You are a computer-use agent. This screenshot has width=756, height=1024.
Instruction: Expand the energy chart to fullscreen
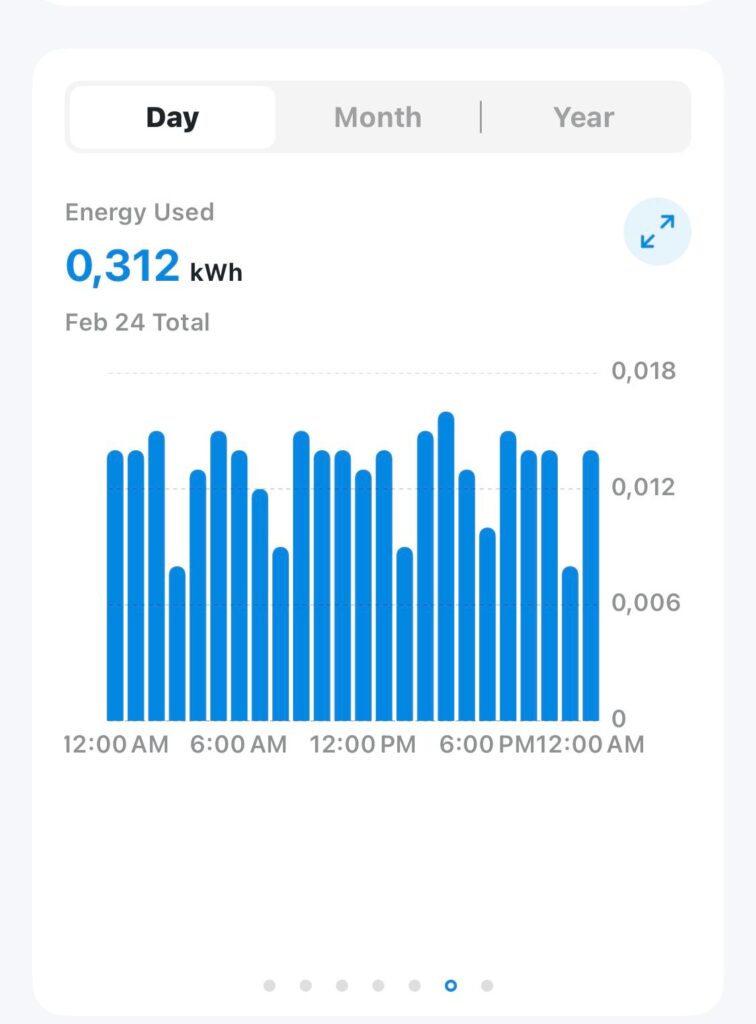(x=657, y=231)
